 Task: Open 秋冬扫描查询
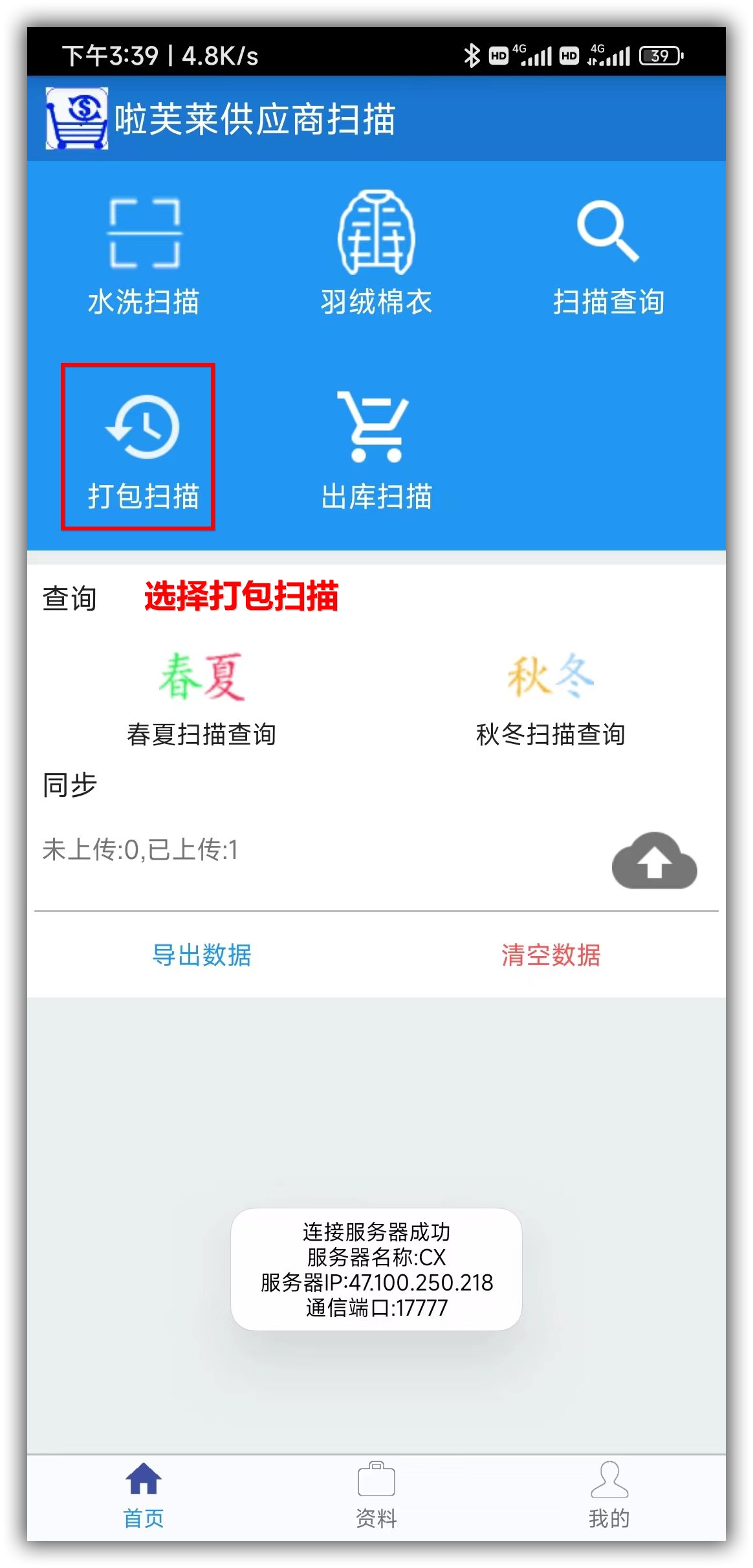[x=551, y=699]
